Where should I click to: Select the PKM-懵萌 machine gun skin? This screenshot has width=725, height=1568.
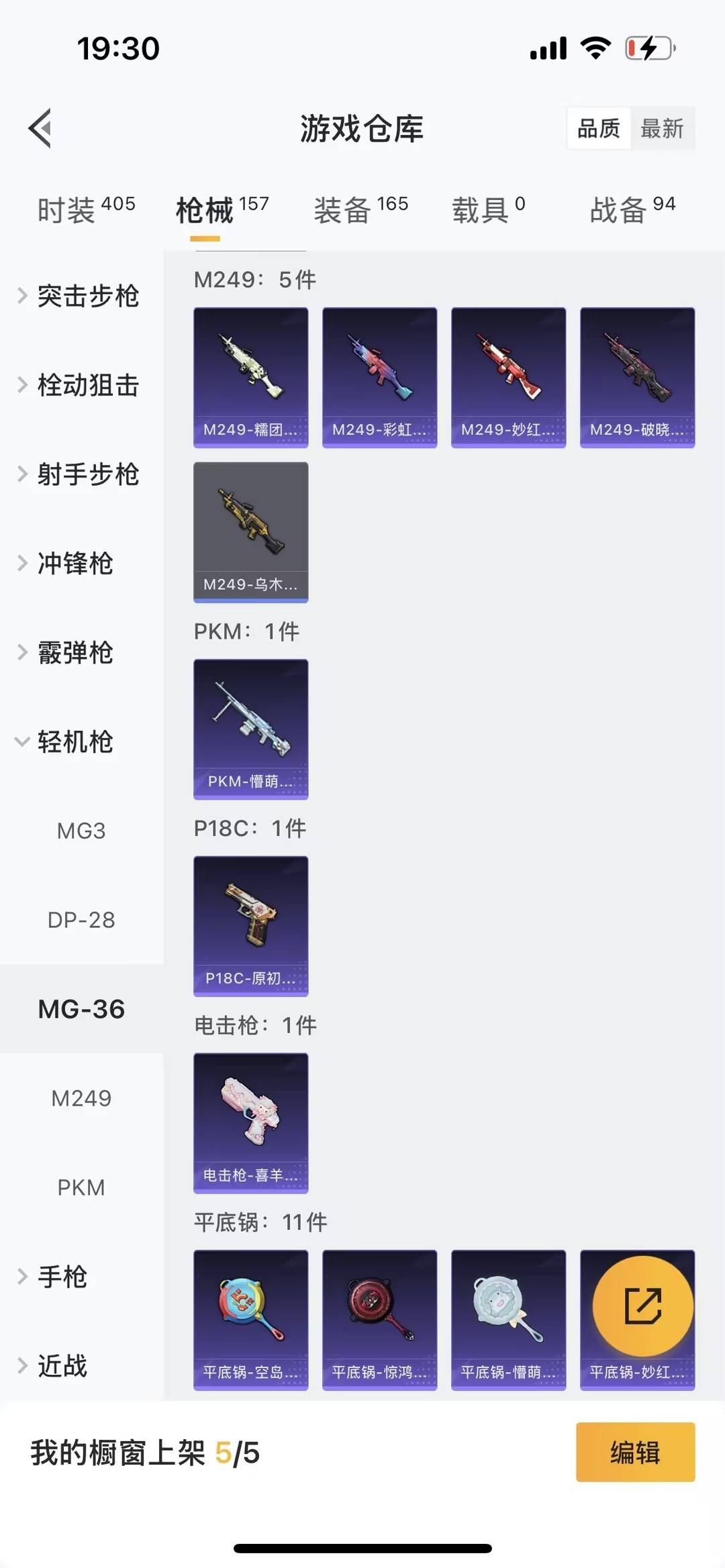250,729
